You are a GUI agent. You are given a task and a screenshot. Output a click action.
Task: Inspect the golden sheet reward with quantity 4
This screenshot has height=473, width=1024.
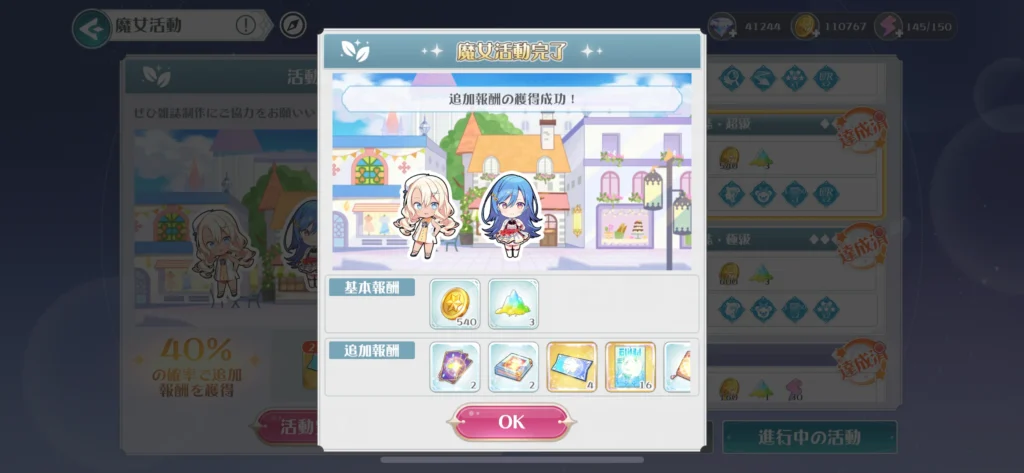pyautogui.click(x=572, y=367)
